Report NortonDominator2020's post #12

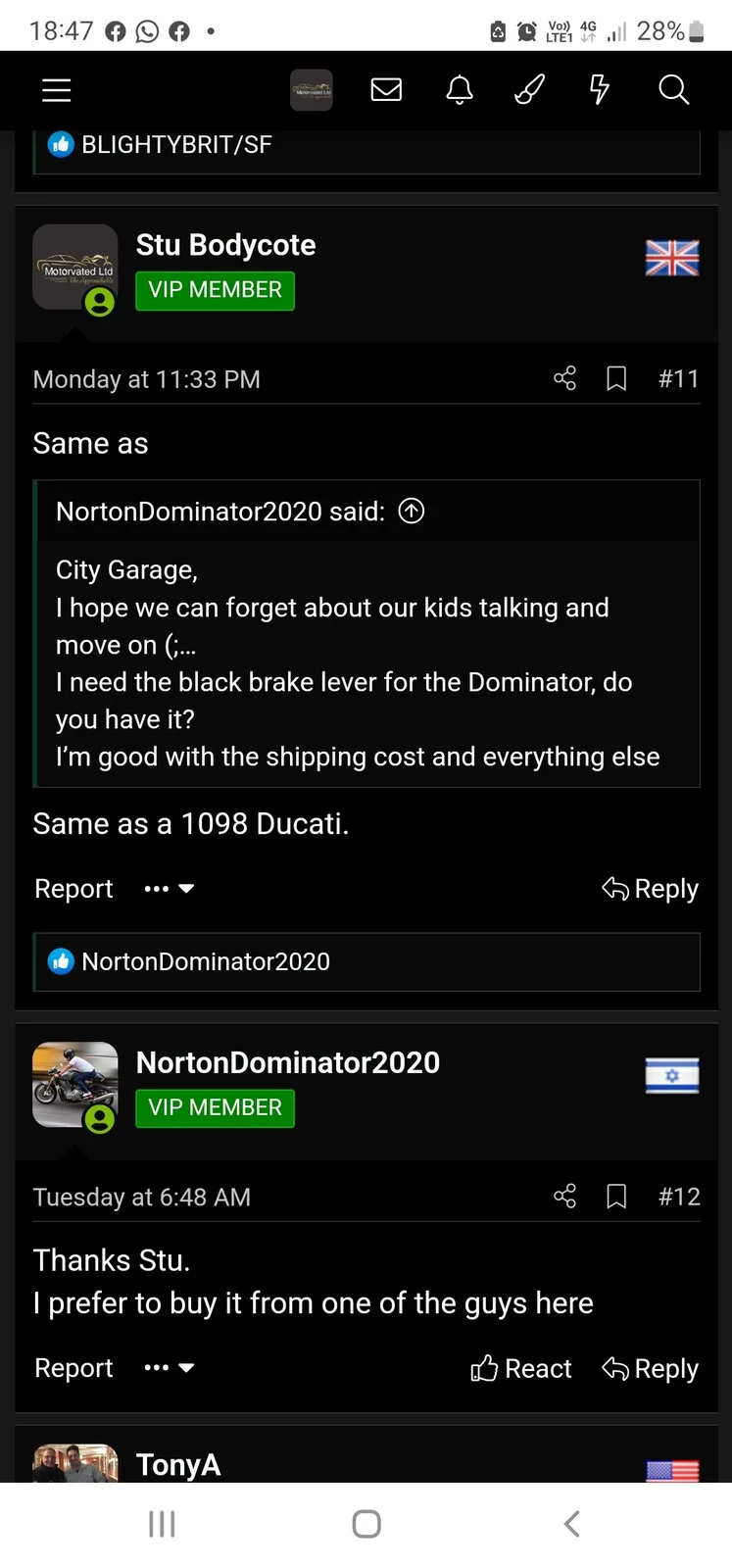point(73,1368)
